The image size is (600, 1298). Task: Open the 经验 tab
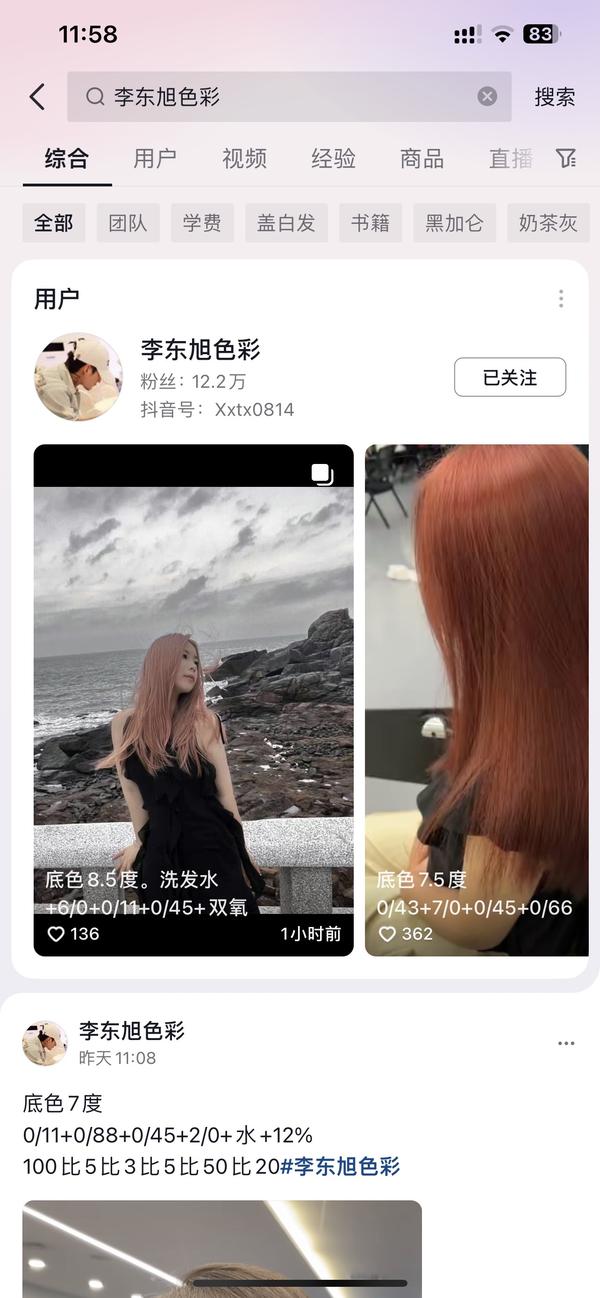click(333, 158)
